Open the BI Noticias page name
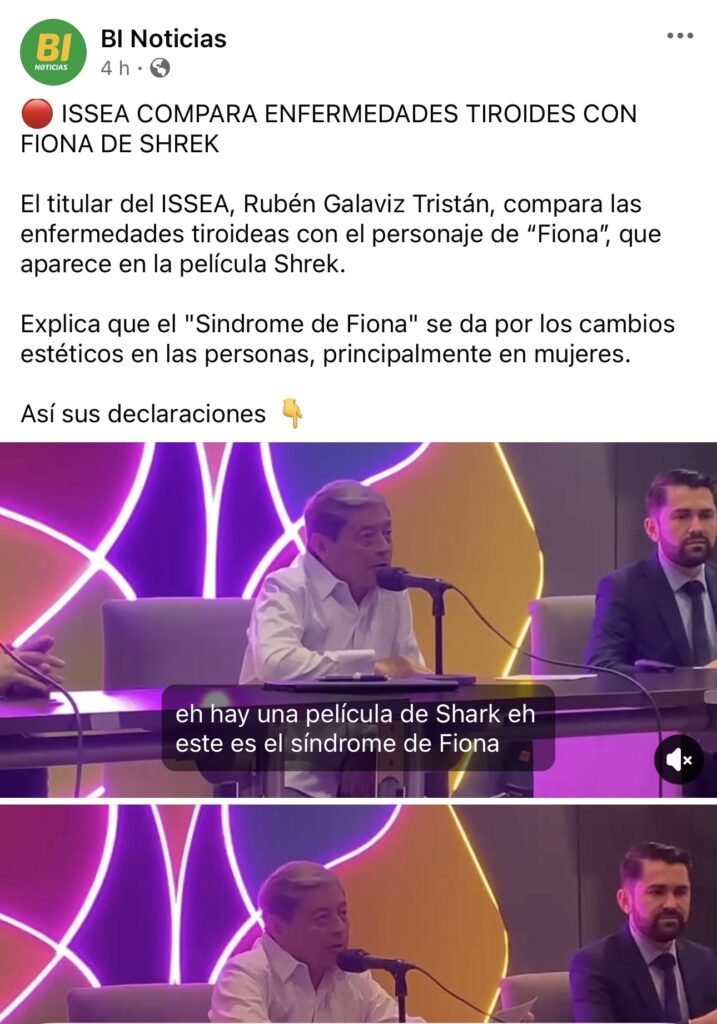This screenshot has height=1024, width=717. [163, 39]
